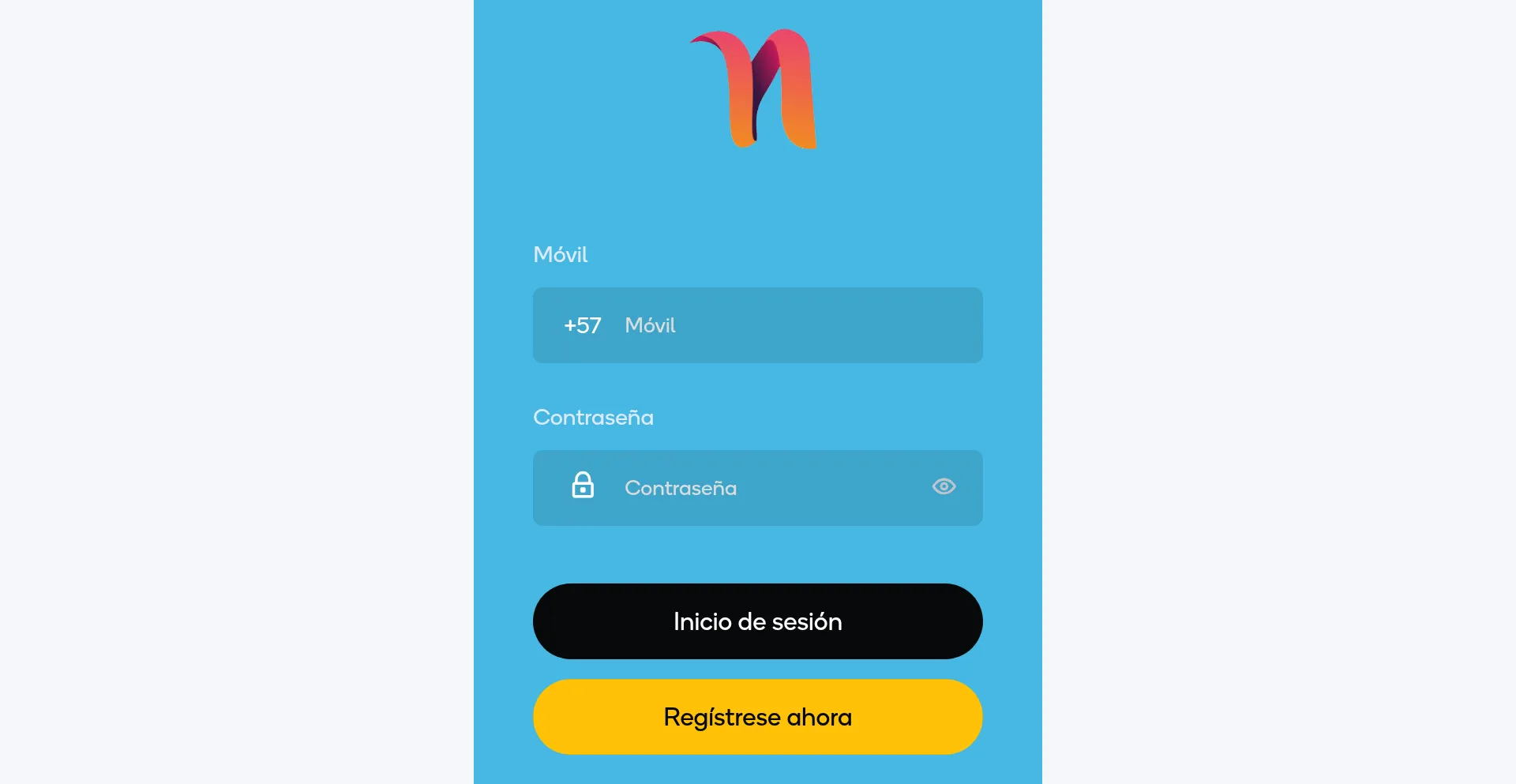The height and width of the screenshot is (784, 1516).
Task: Tap the Inicio de sesión button
Action: (757, 621)
